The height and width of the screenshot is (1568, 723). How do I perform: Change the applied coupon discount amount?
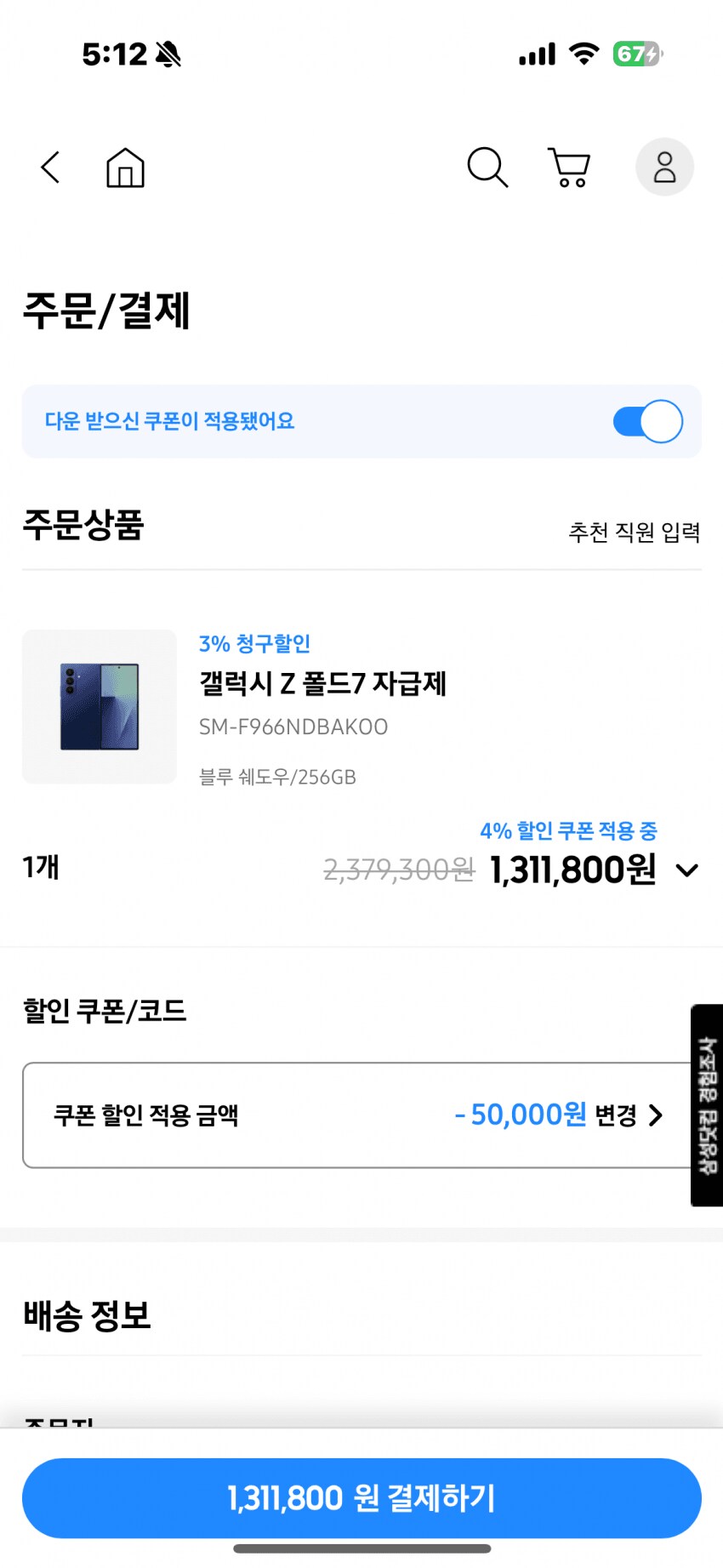click(x=628, y=1115)
